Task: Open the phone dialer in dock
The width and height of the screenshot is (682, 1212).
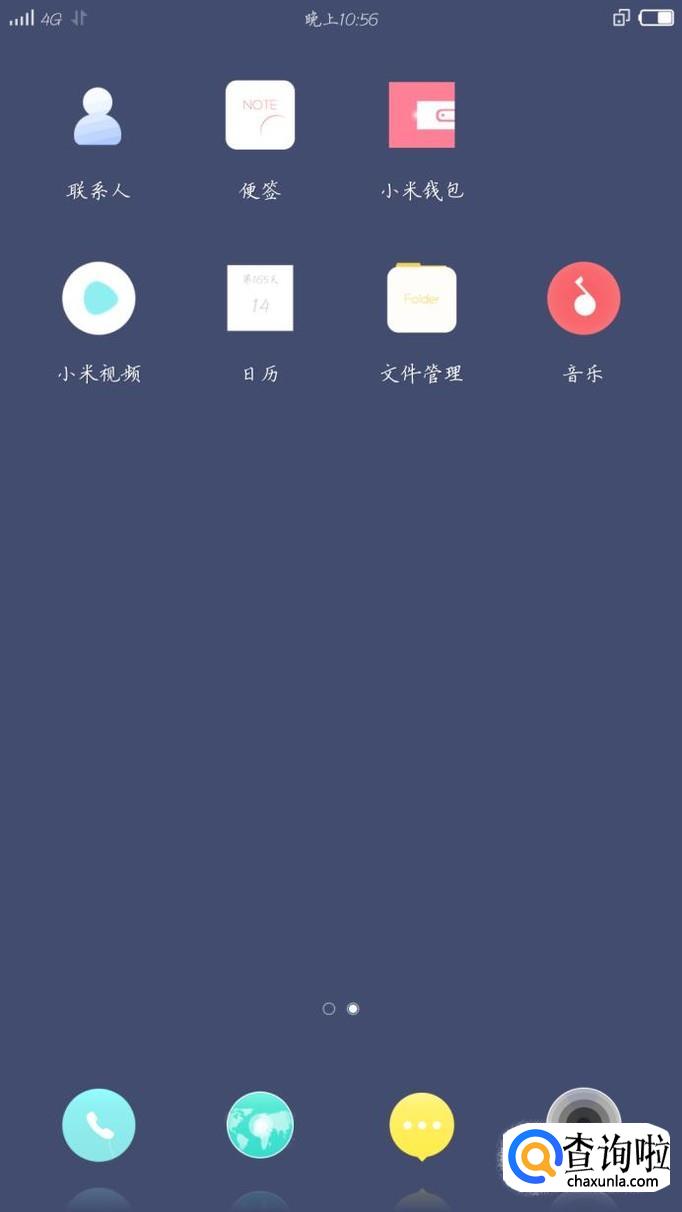Action: coord(99,1125)
